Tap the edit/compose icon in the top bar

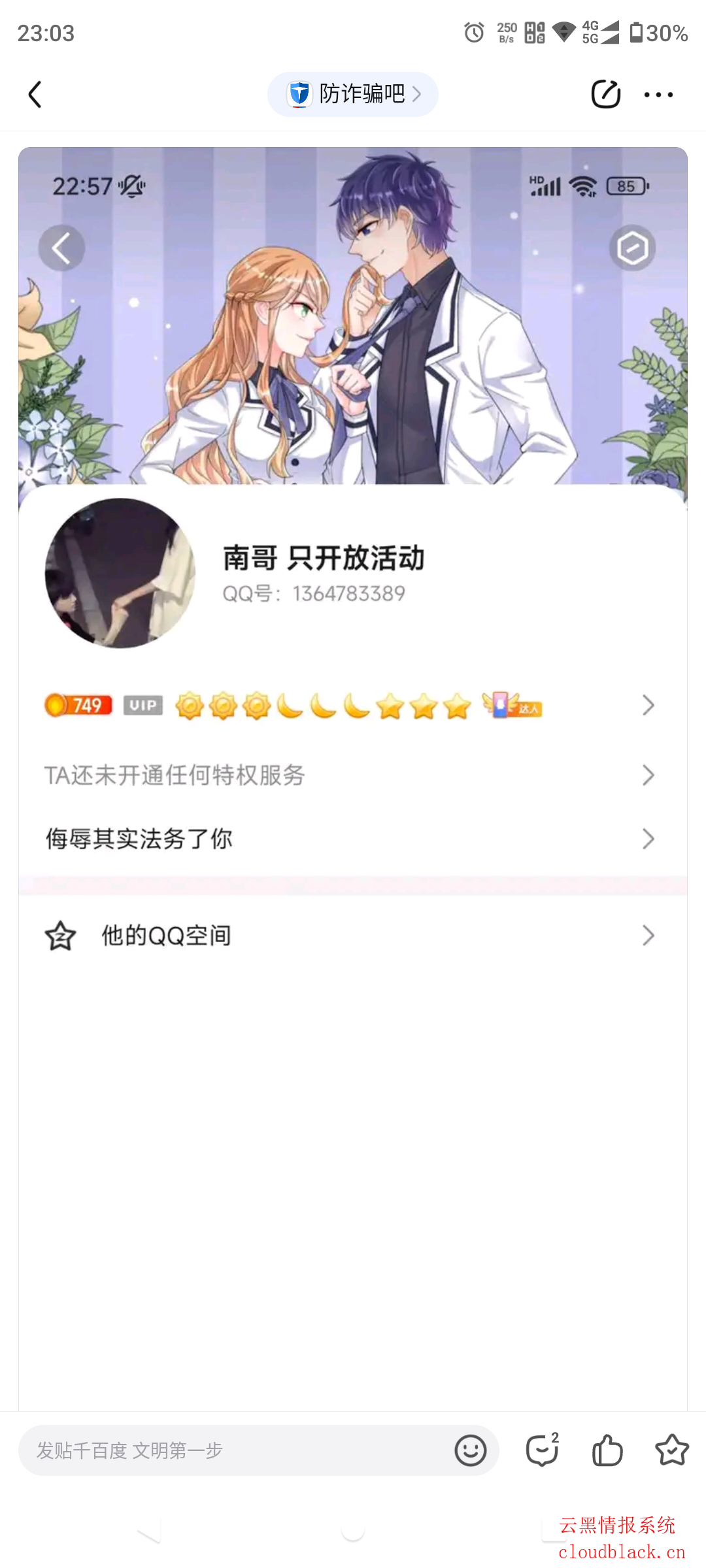pos(605,95)
